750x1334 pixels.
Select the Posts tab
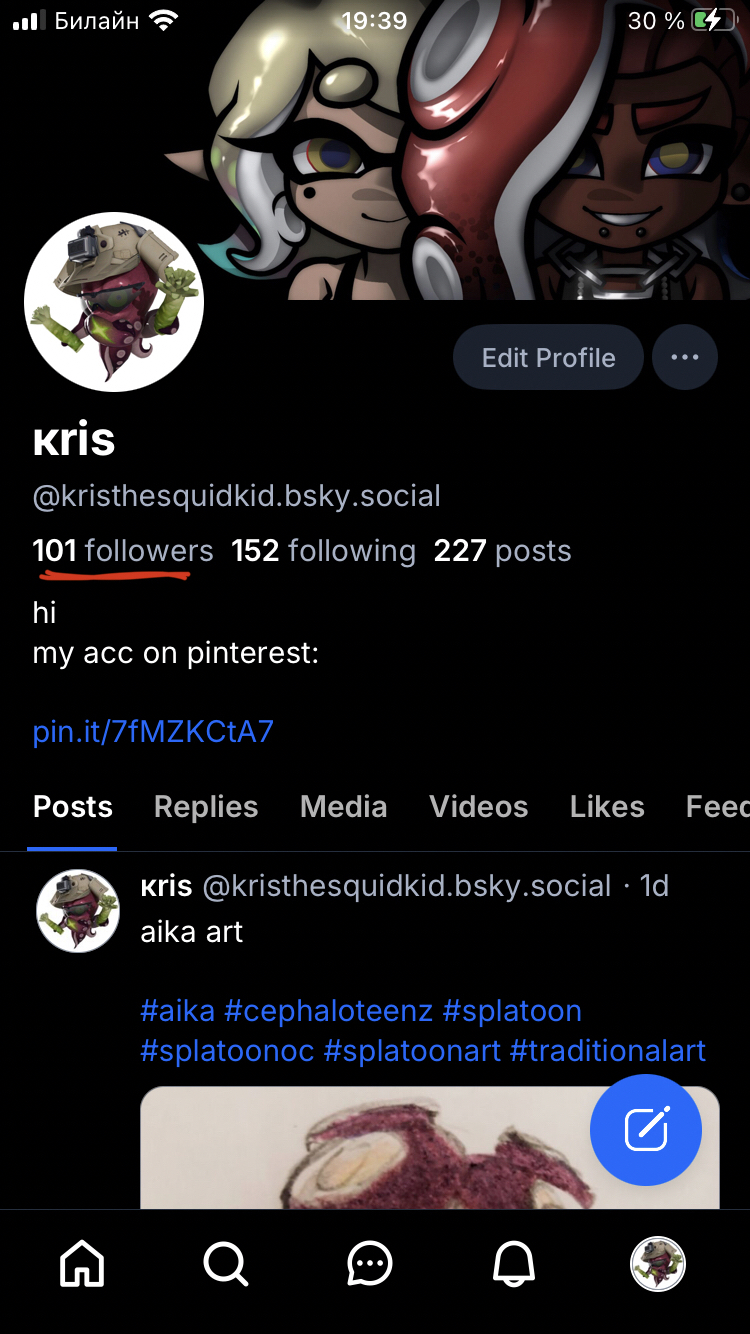point(73,807)
